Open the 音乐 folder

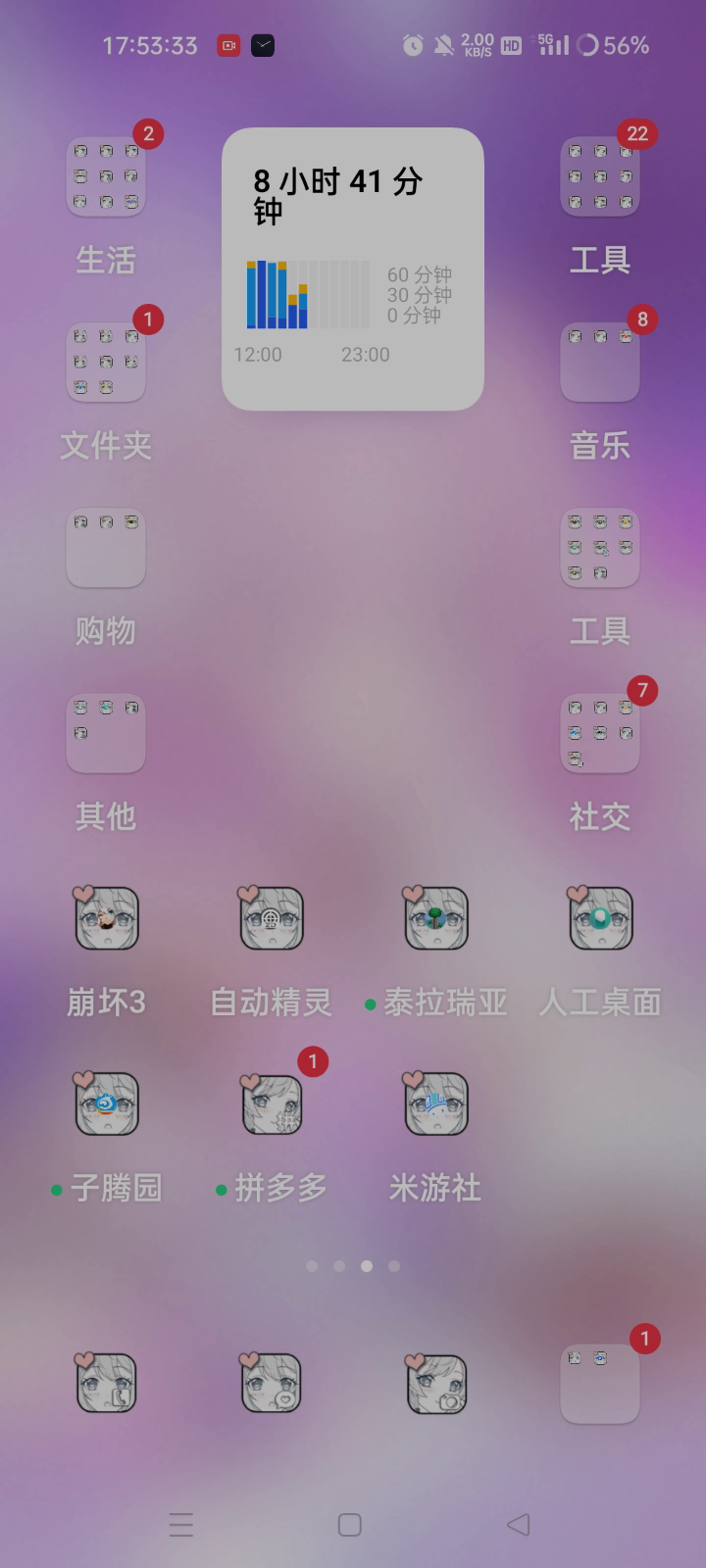pyautogui.click(x=600, y=363)
